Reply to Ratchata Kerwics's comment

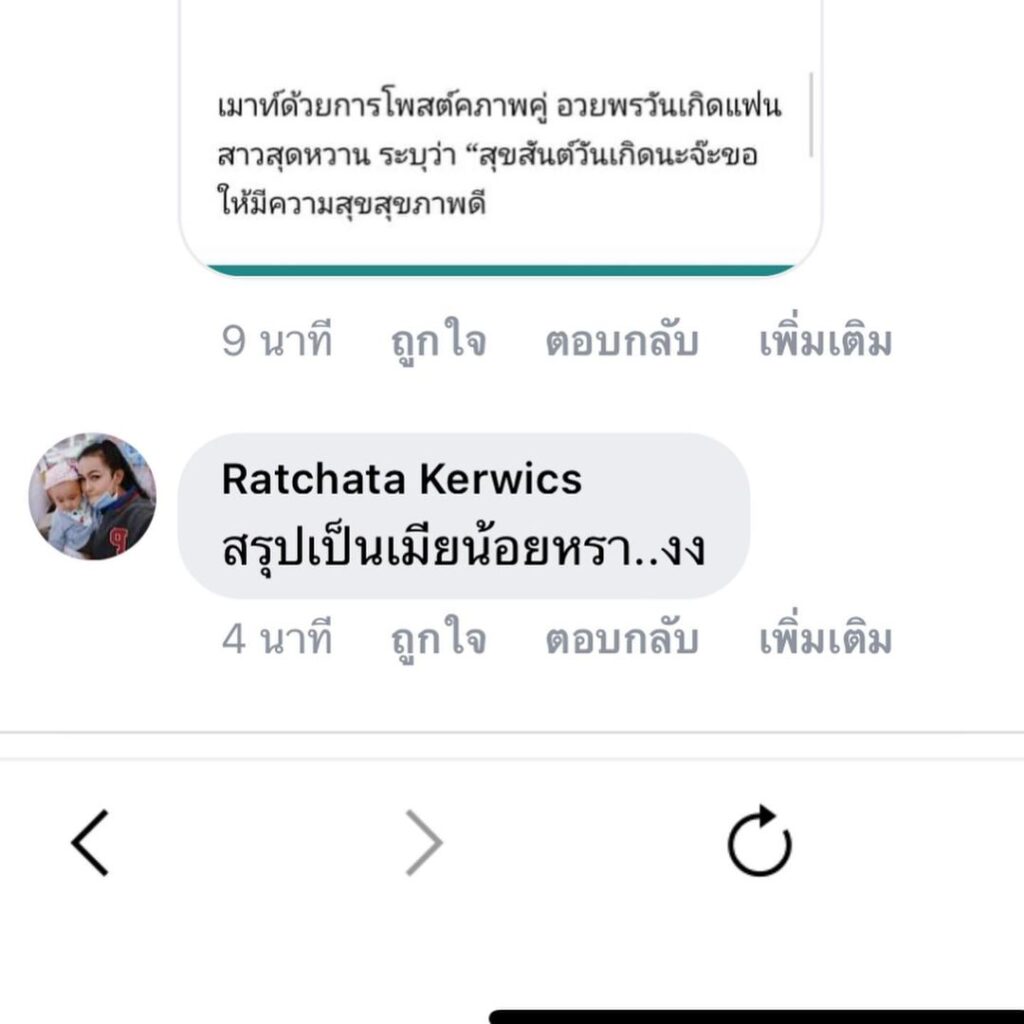tap(621, 640)
